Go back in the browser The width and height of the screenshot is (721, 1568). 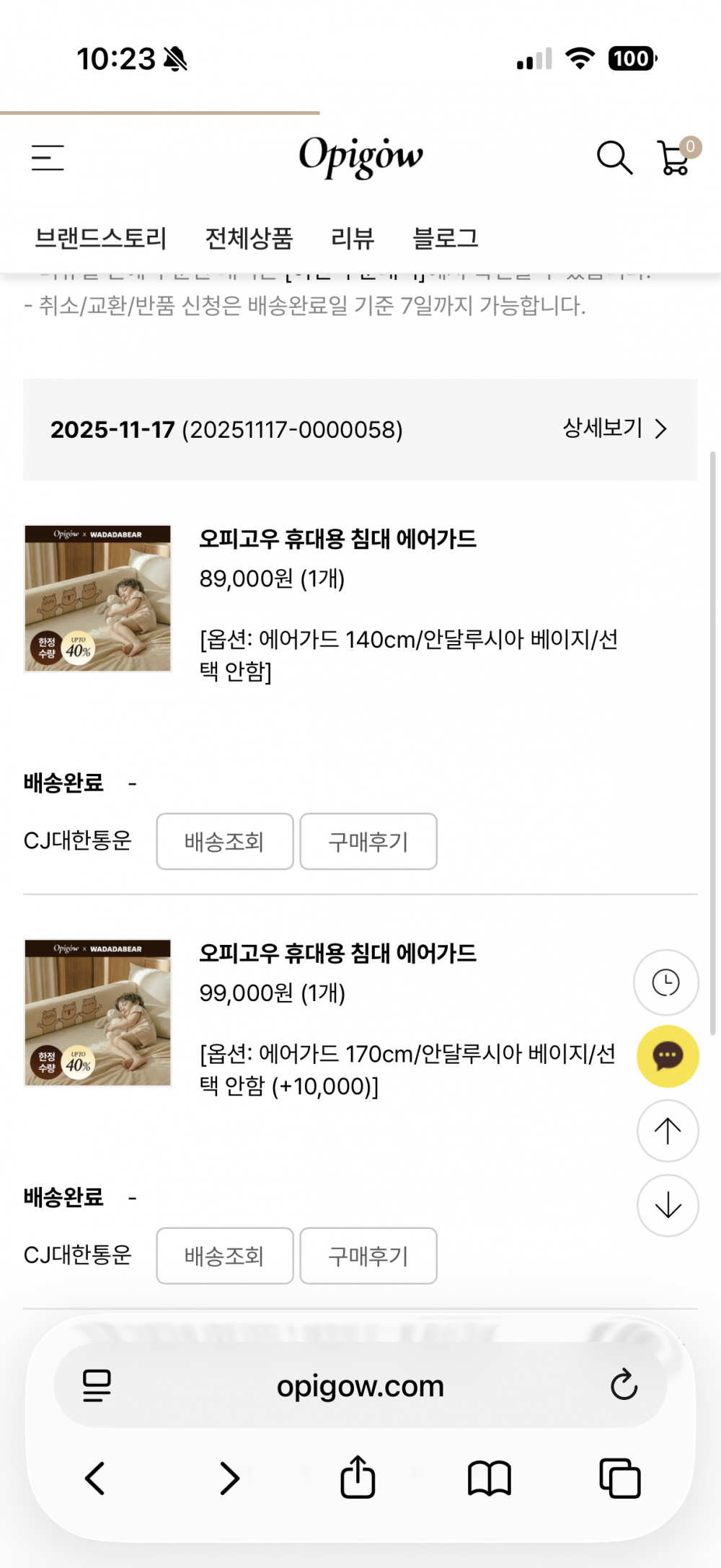tap(96, 1479)
